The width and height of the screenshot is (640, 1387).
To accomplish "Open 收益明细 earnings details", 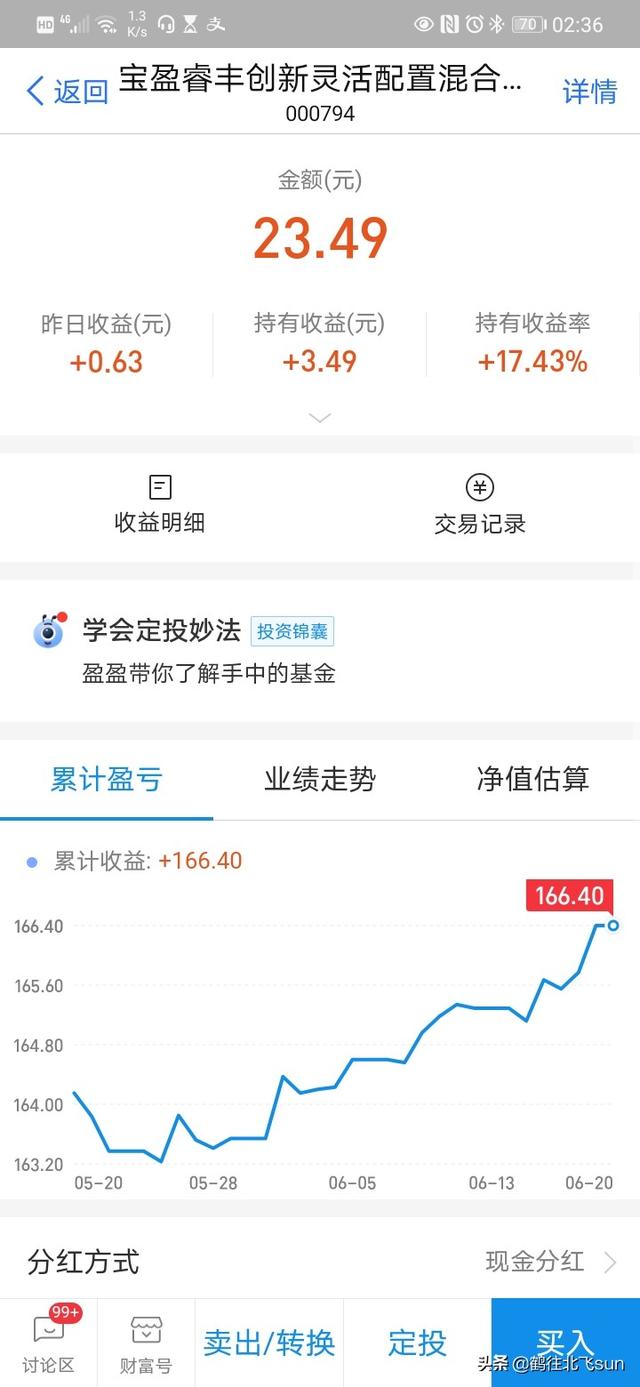I will [160, 504].
